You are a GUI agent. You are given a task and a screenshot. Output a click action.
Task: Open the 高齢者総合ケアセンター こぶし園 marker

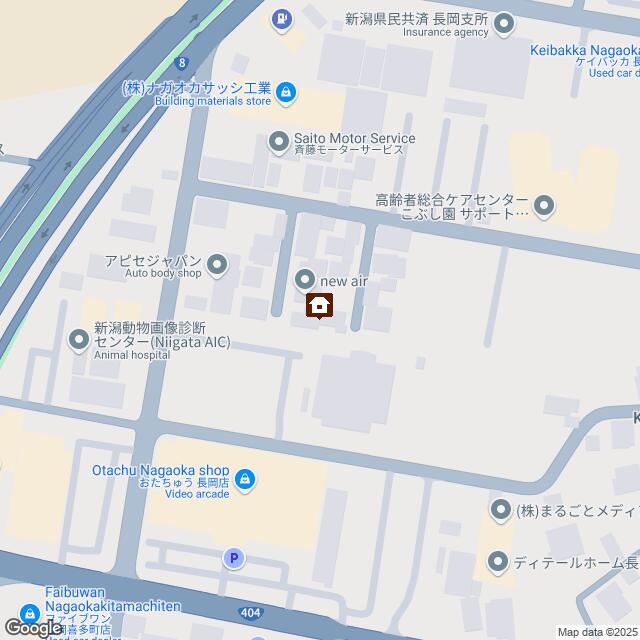[x=544, y=206]
